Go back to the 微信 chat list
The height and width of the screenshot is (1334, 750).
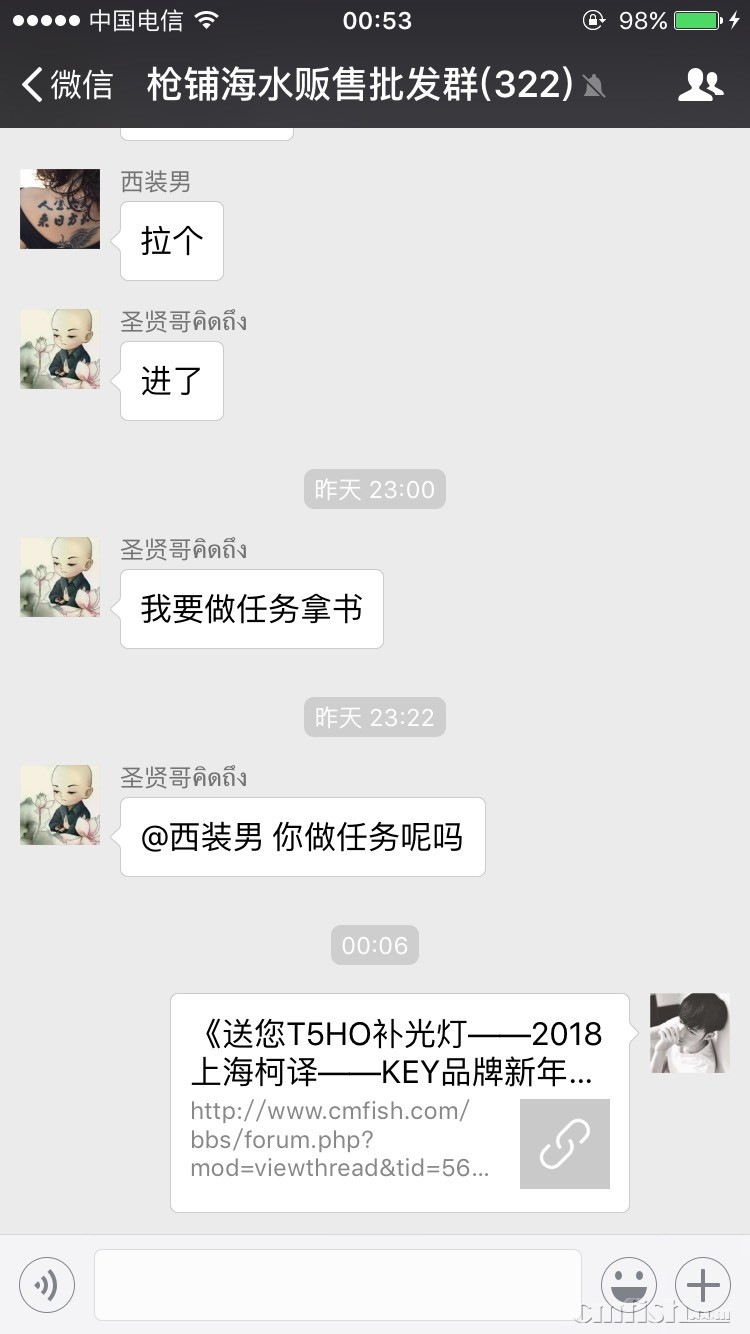click(66, 85)
